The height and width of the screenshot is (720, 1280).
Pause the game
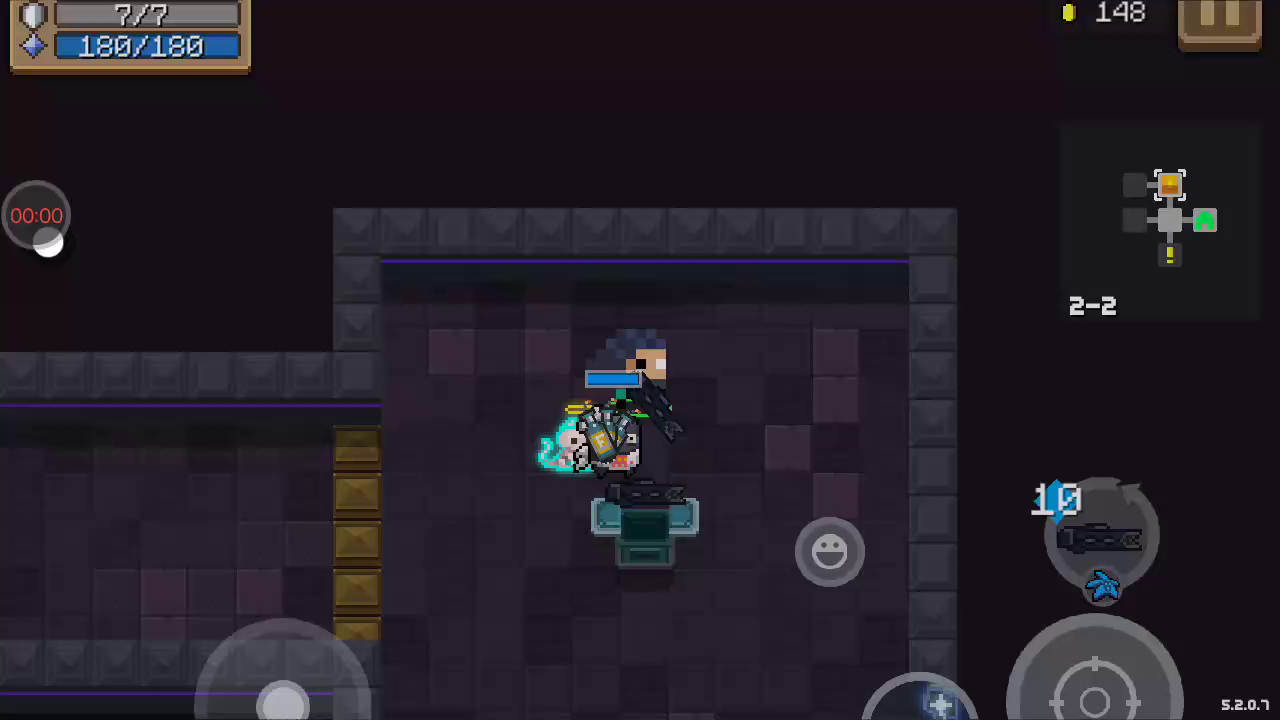pos(1219,20)
